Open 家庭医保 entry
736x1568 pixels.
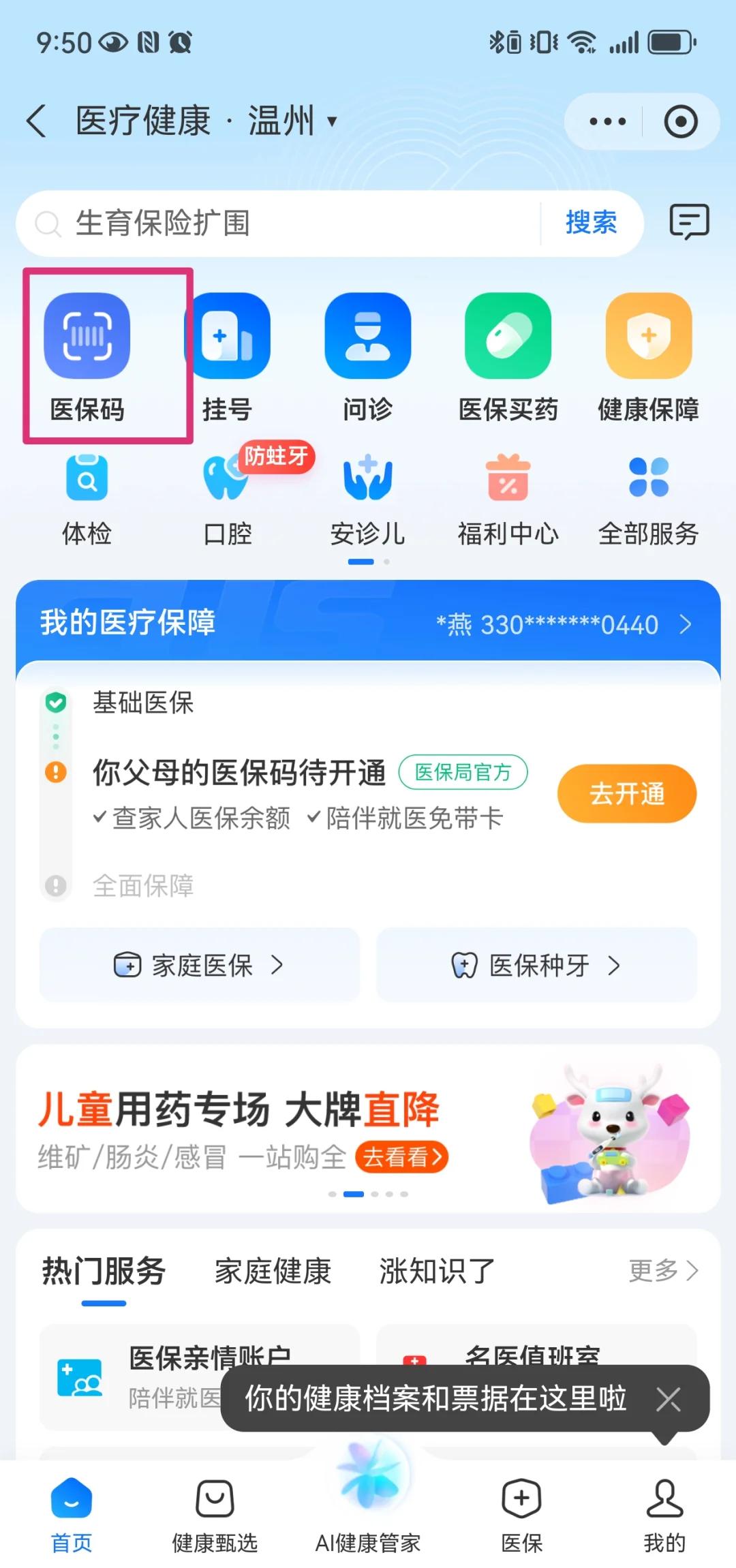tap(199, 965)
